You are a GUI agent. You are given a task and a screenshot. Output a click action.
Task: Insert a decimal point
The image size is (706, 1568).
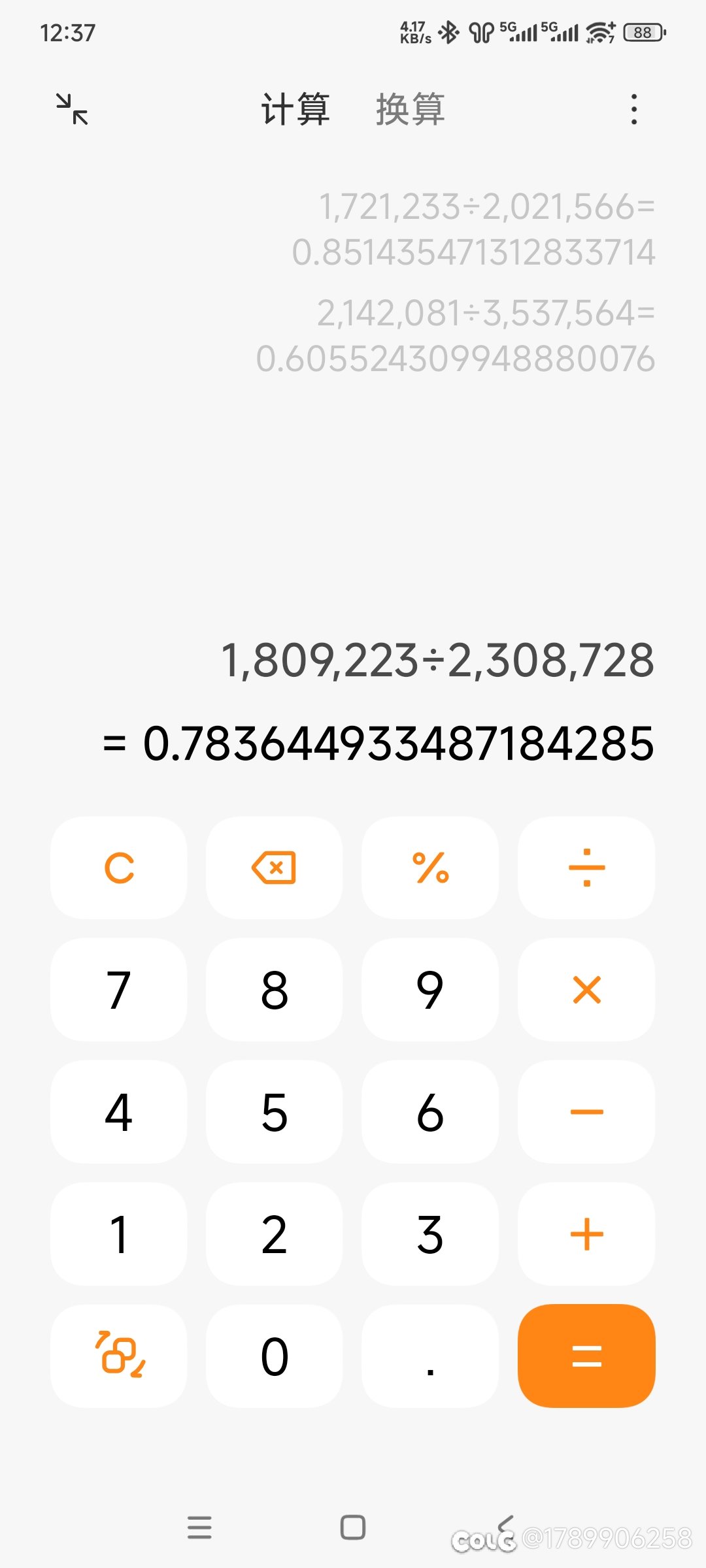(x=430, y=1356)
